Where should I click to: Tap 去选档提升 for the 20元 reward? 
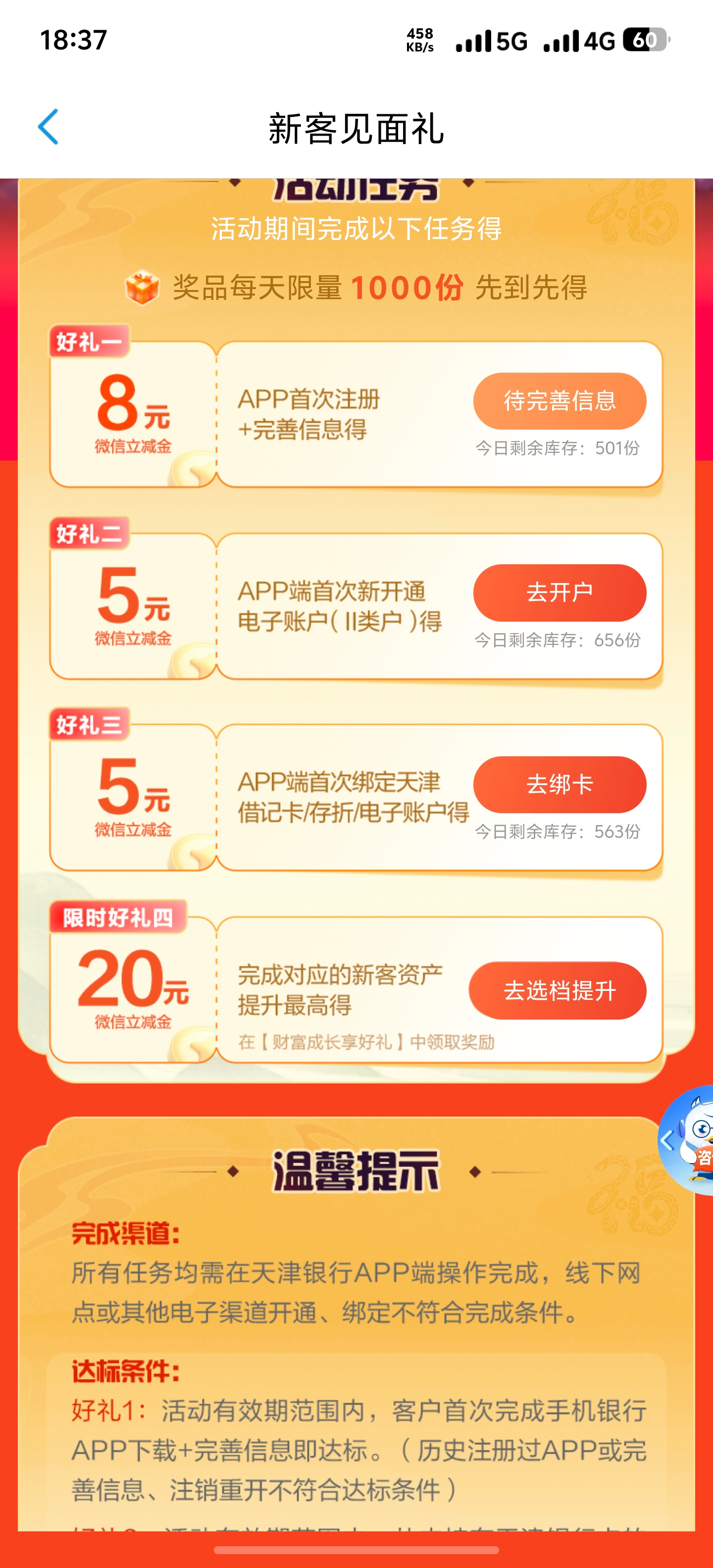pyautogui.click(x=558, y=990)
